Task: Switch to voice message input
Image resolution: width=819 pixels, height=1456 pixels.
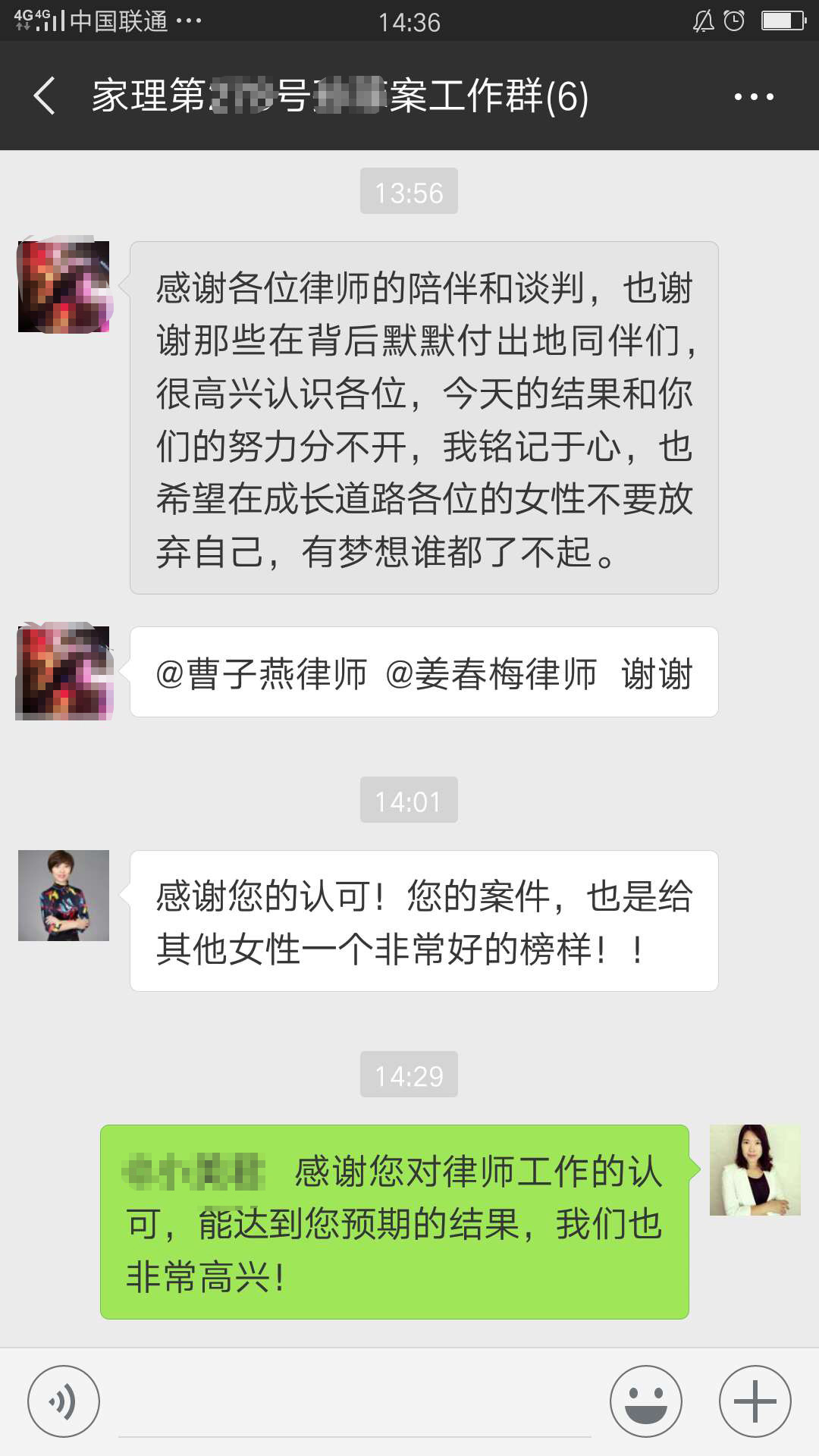Action: click(64, 1401)
